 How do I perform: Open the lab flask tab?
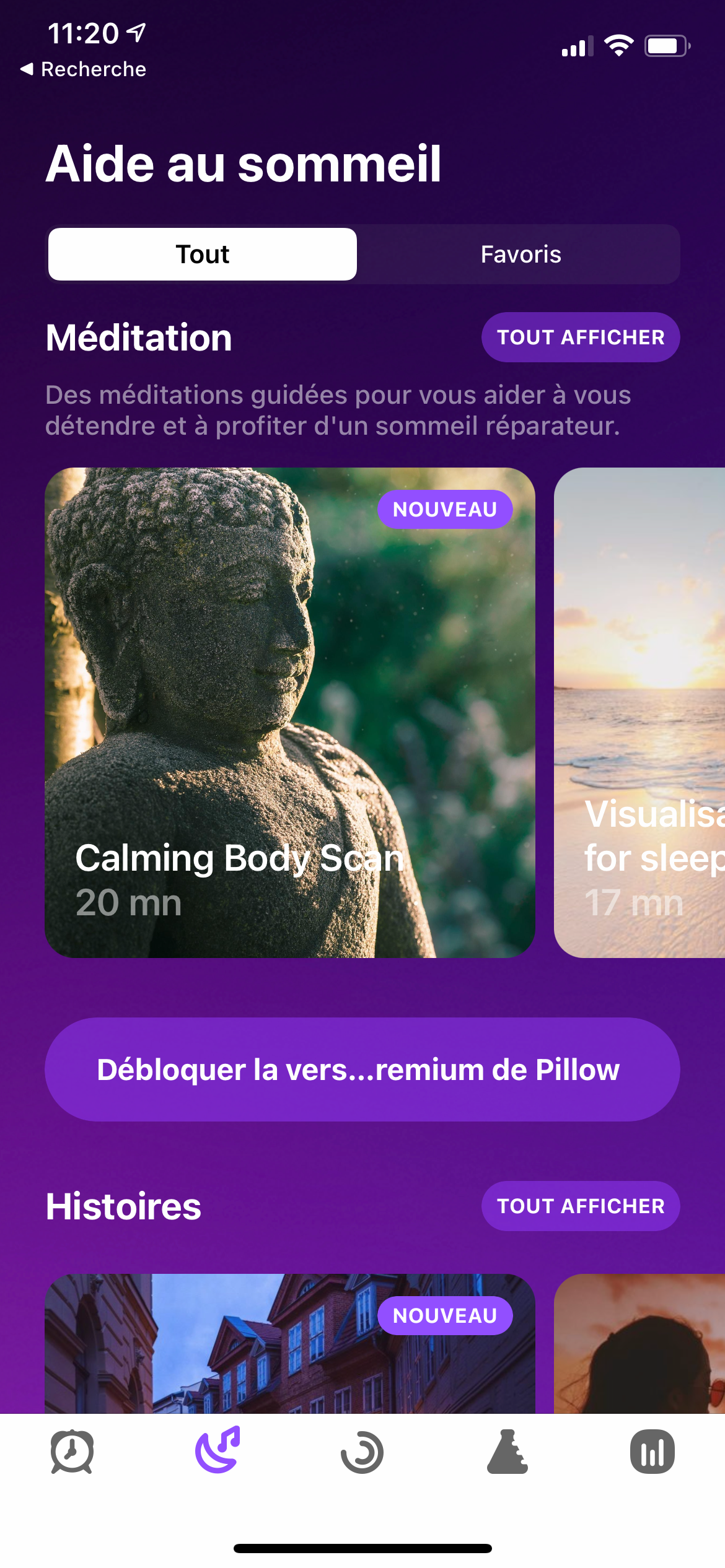pyautogui.click(x=507, y=1451)
